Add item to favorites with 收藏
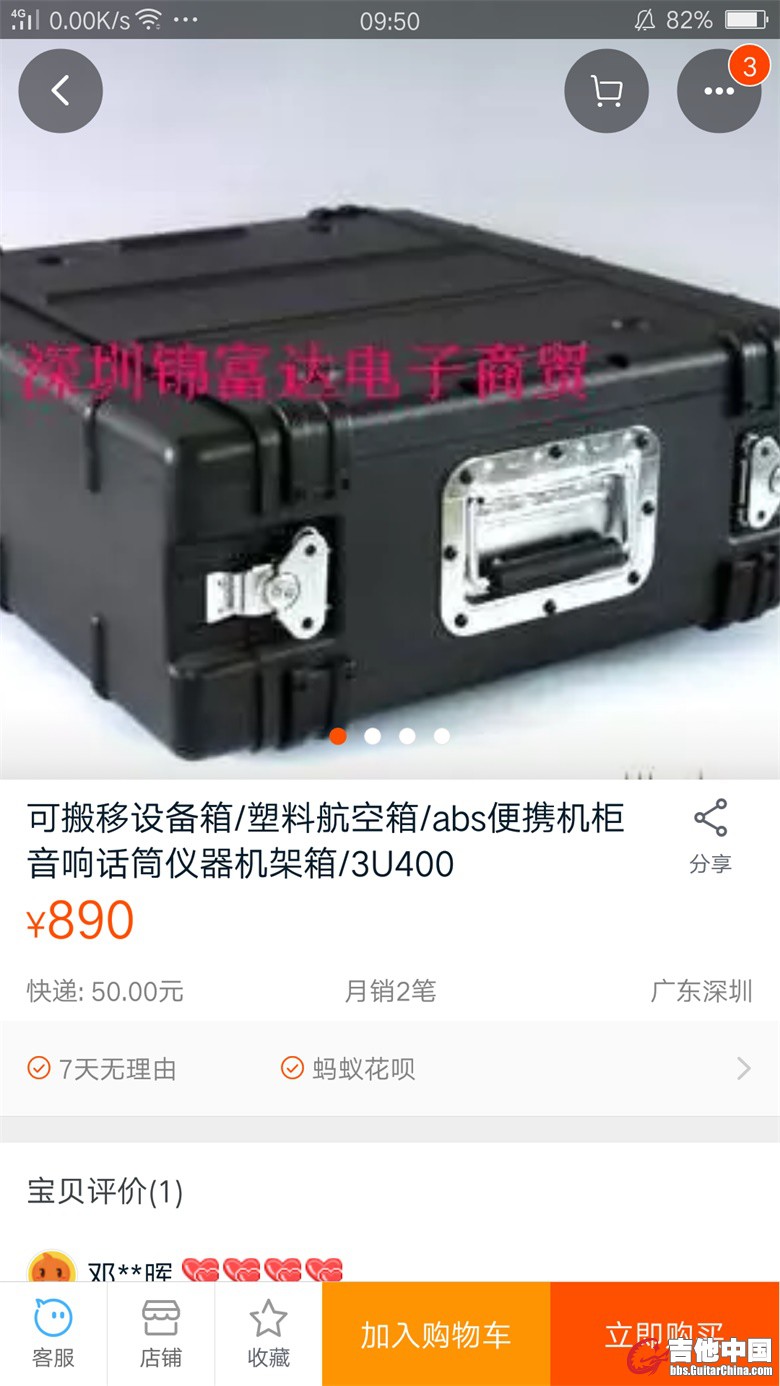780x1386 pixels. click(268, 1334)
